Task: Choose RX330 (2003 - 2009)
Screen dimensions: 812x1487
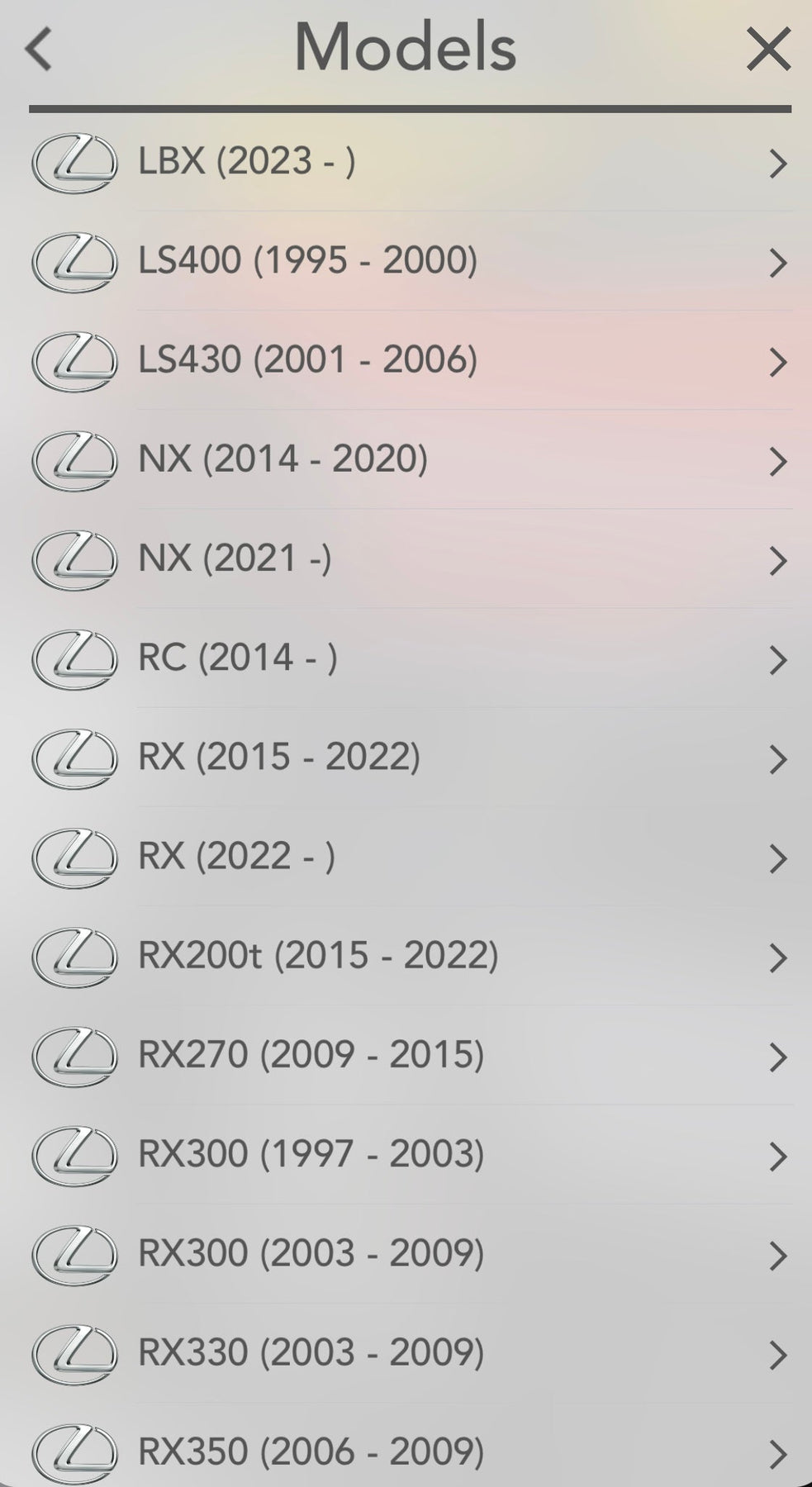Action: (x=311, y=1352)
